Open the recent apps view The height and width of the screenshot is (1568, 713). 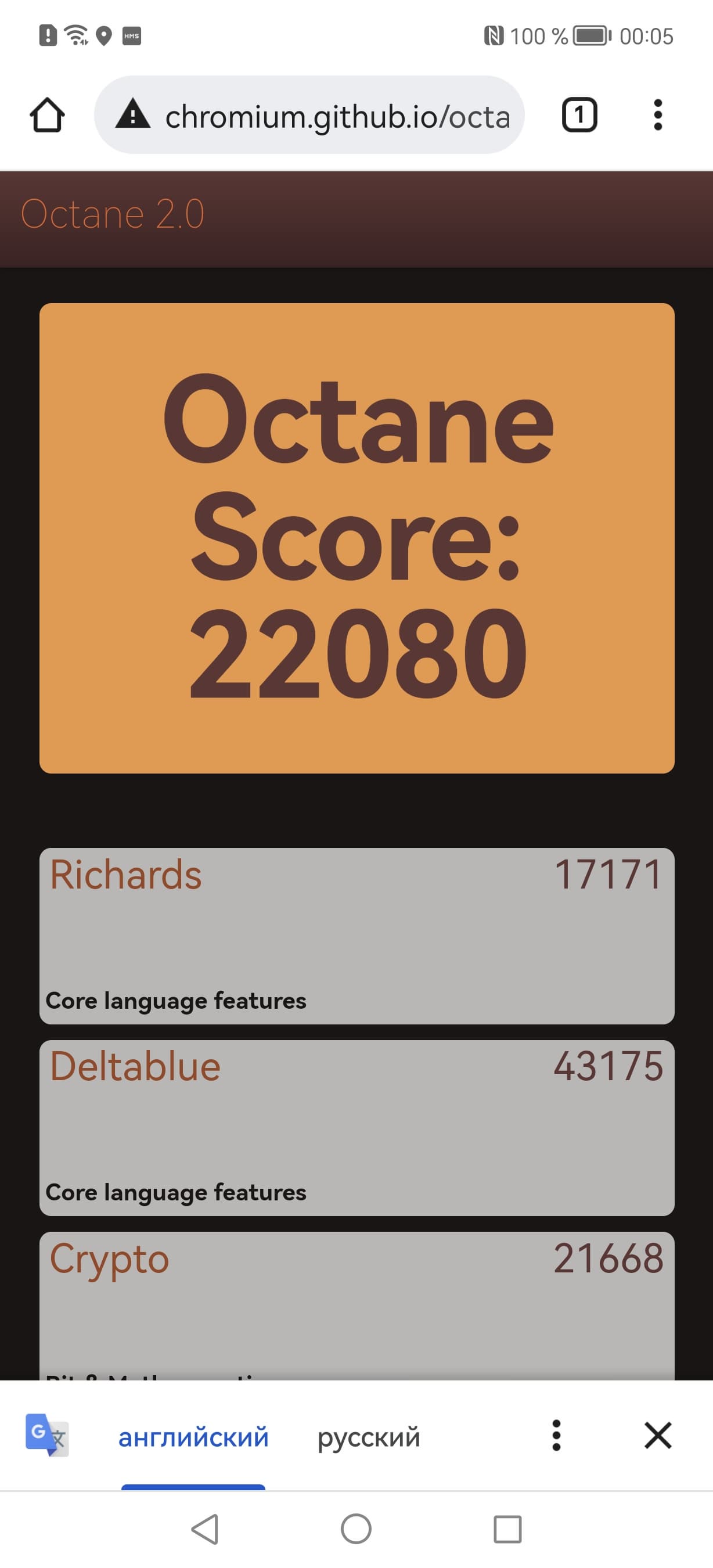507,1529
